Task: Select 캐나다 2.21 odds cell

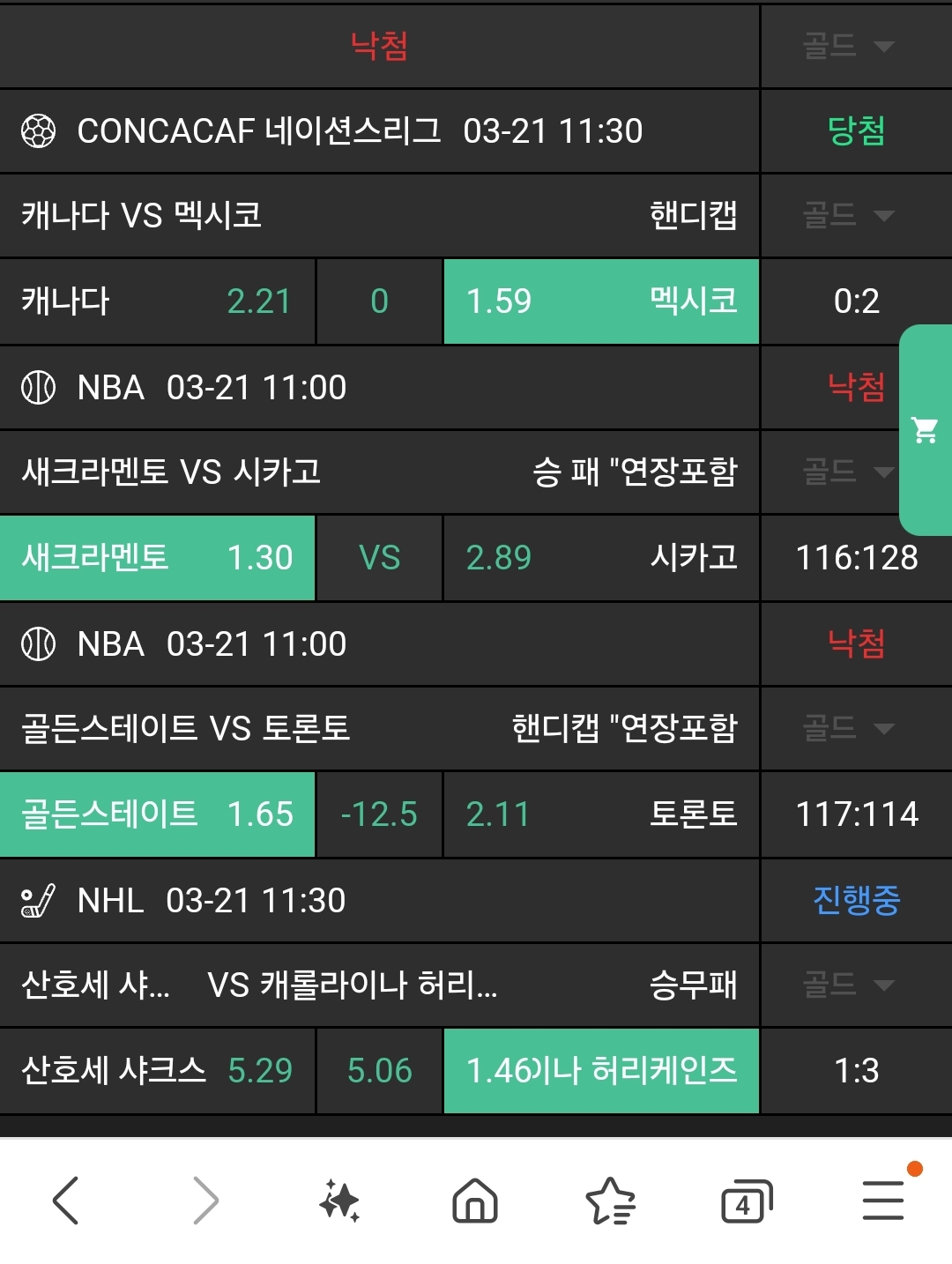Action: pyautogui.click(x=157, y=301)
